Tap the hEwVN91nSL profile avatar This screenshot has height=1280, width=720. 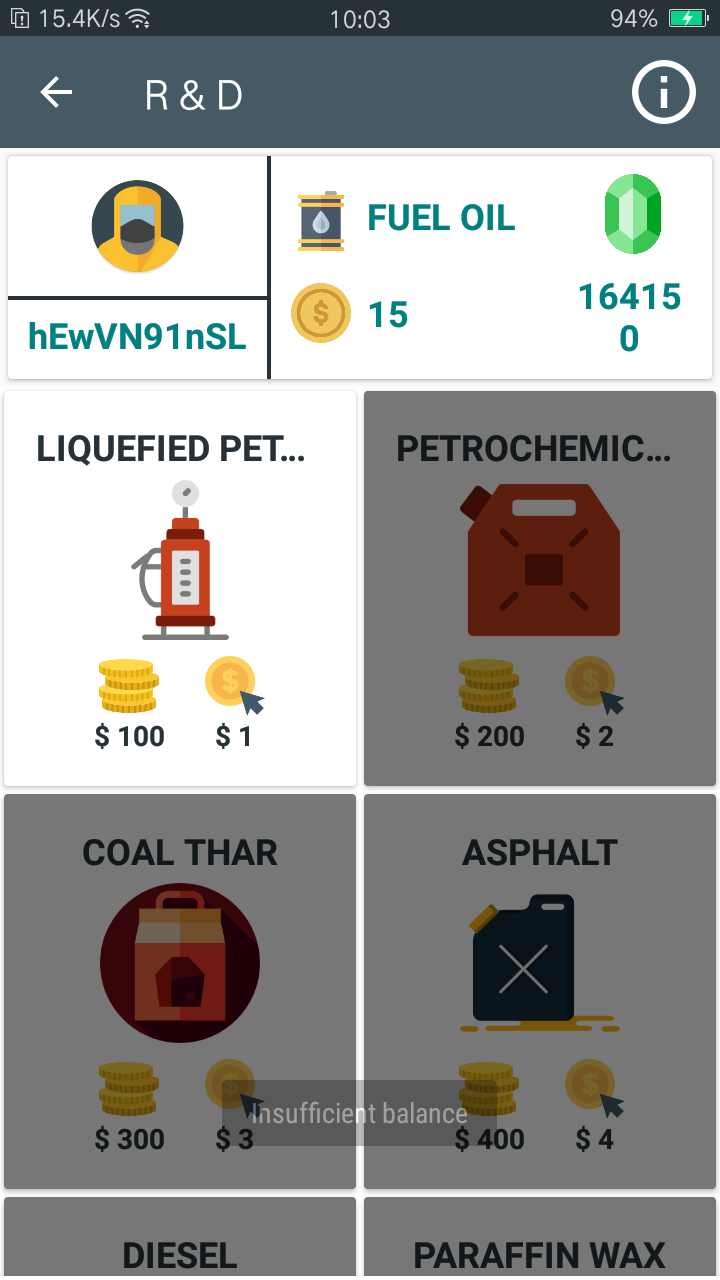tap(137, 227)
